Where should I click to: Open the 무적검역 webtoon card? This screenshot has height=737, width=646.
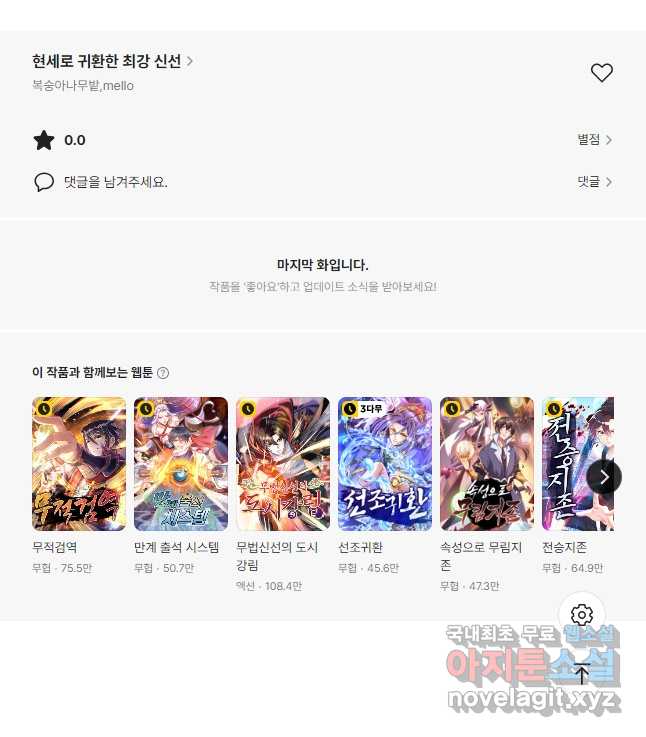click(79, 464)
